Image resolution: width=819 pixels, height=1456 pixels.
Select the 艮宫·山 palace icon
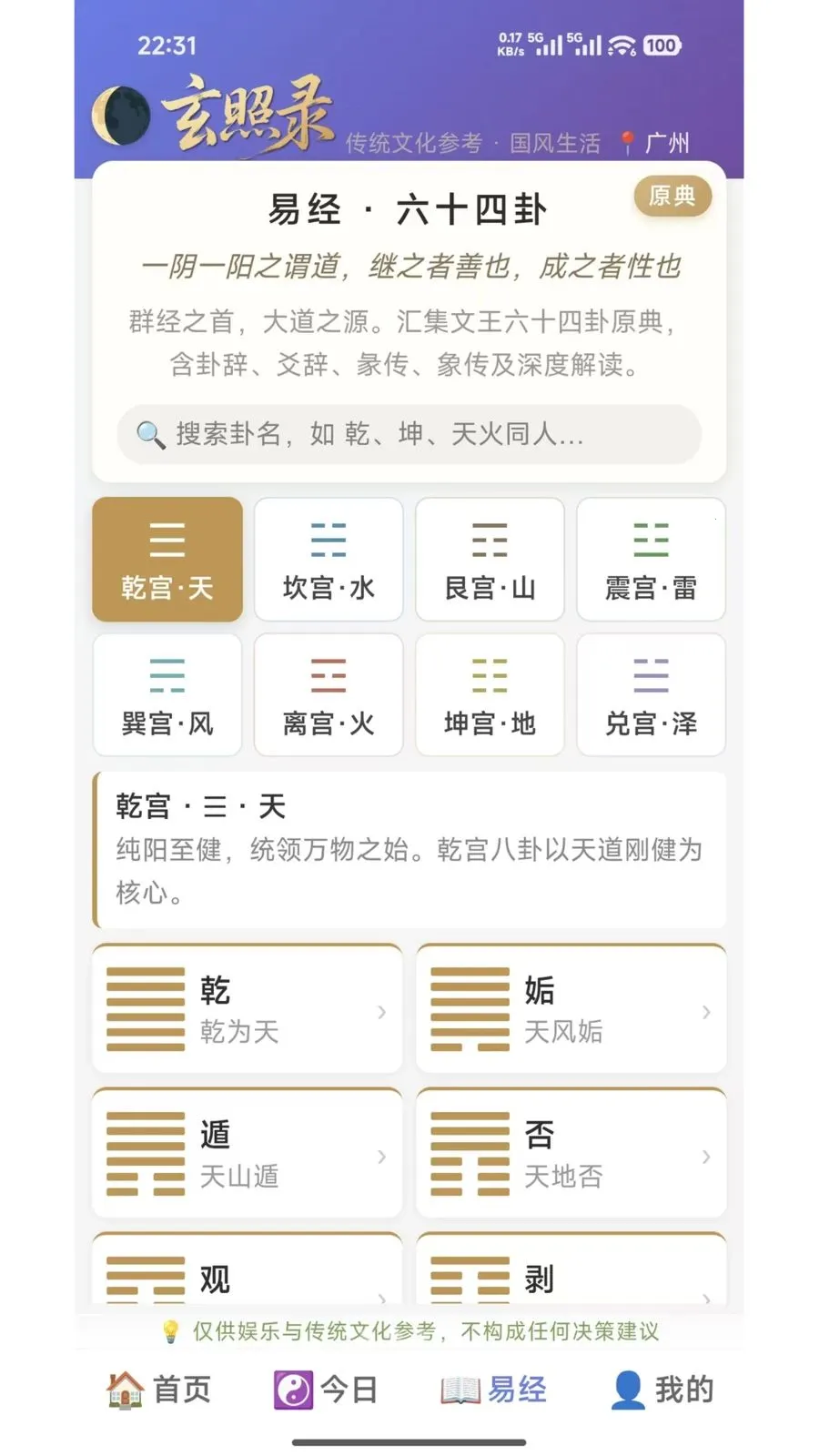[490, 559]
